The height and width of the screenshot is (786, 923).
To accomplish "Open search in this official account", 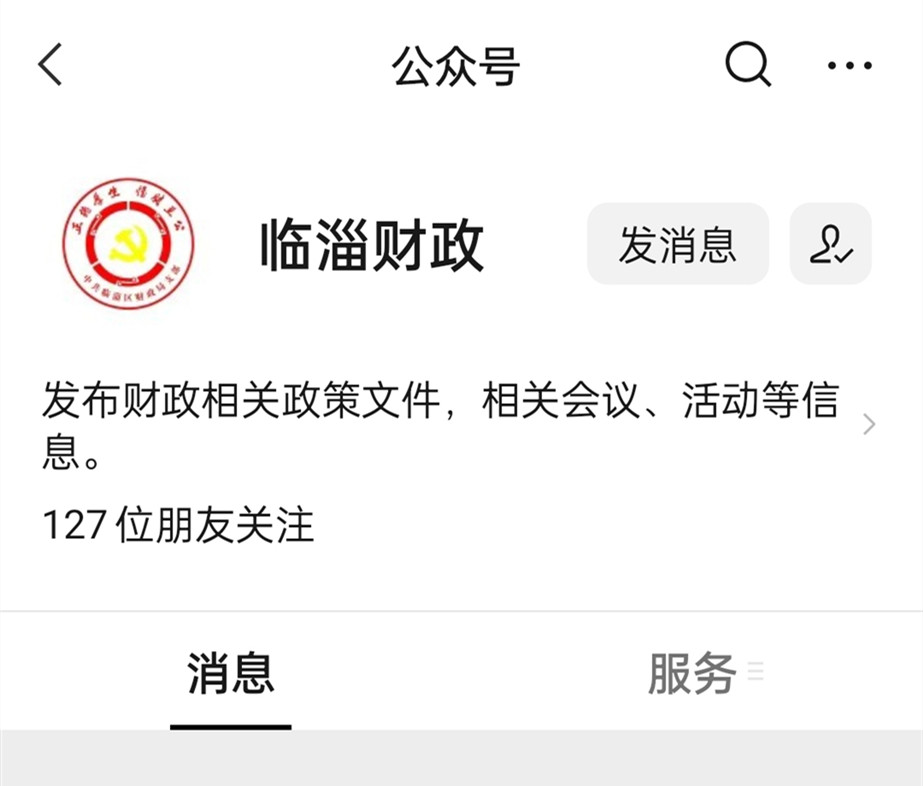I will click(x=747, y=66).
